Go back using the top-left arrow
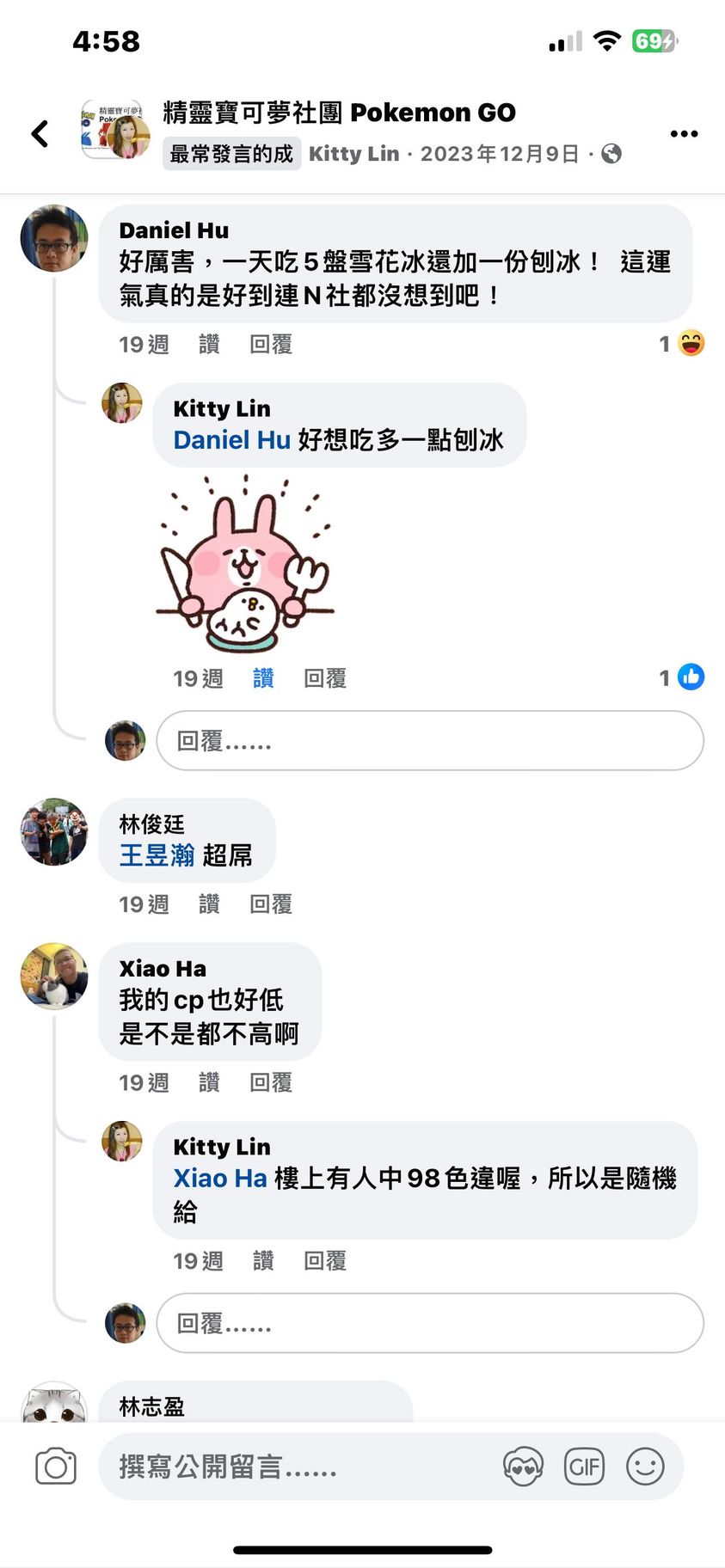725x1568 pixels. point(40,133)
